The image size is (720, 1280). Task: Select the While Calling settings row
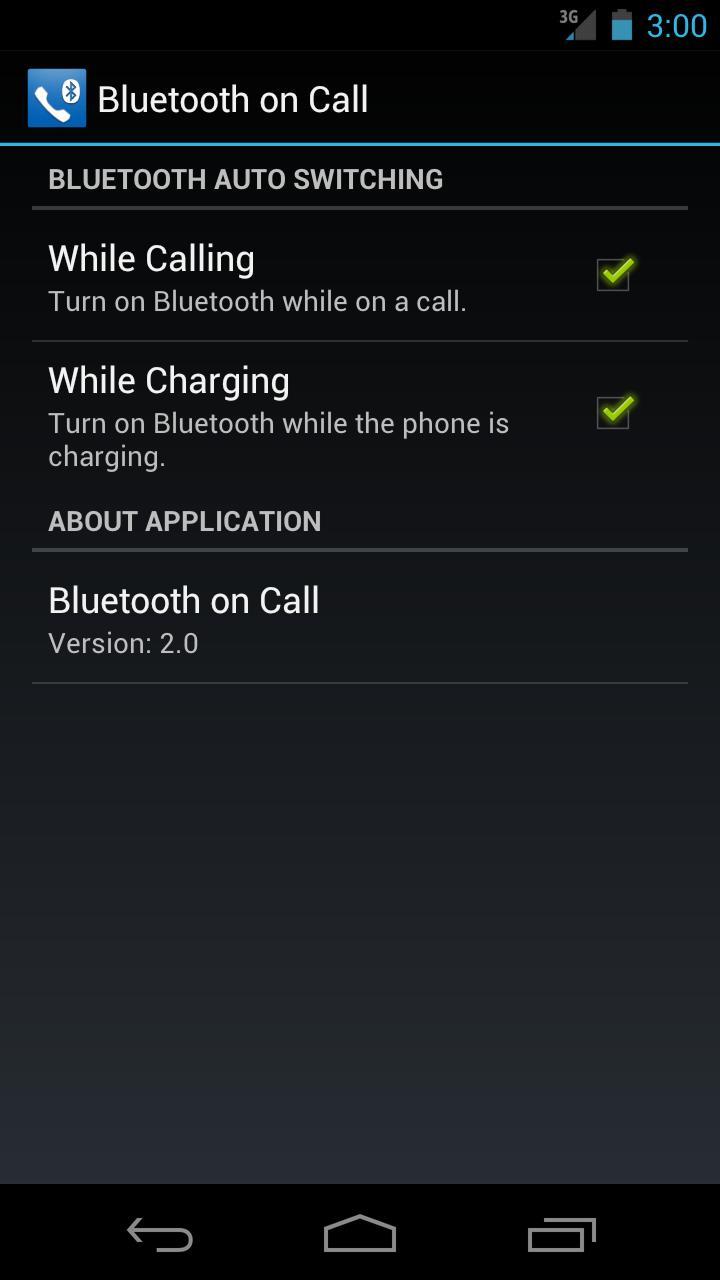pyautogui.click(x=300, y=275)
